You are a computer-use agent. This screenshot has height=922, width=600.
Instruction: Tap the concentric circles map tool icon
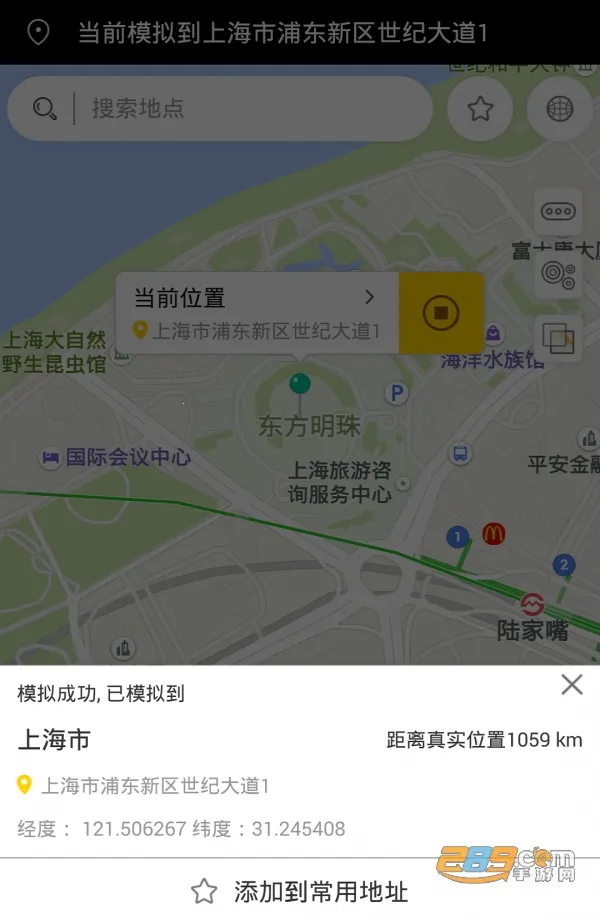click(x=558, y=273)
